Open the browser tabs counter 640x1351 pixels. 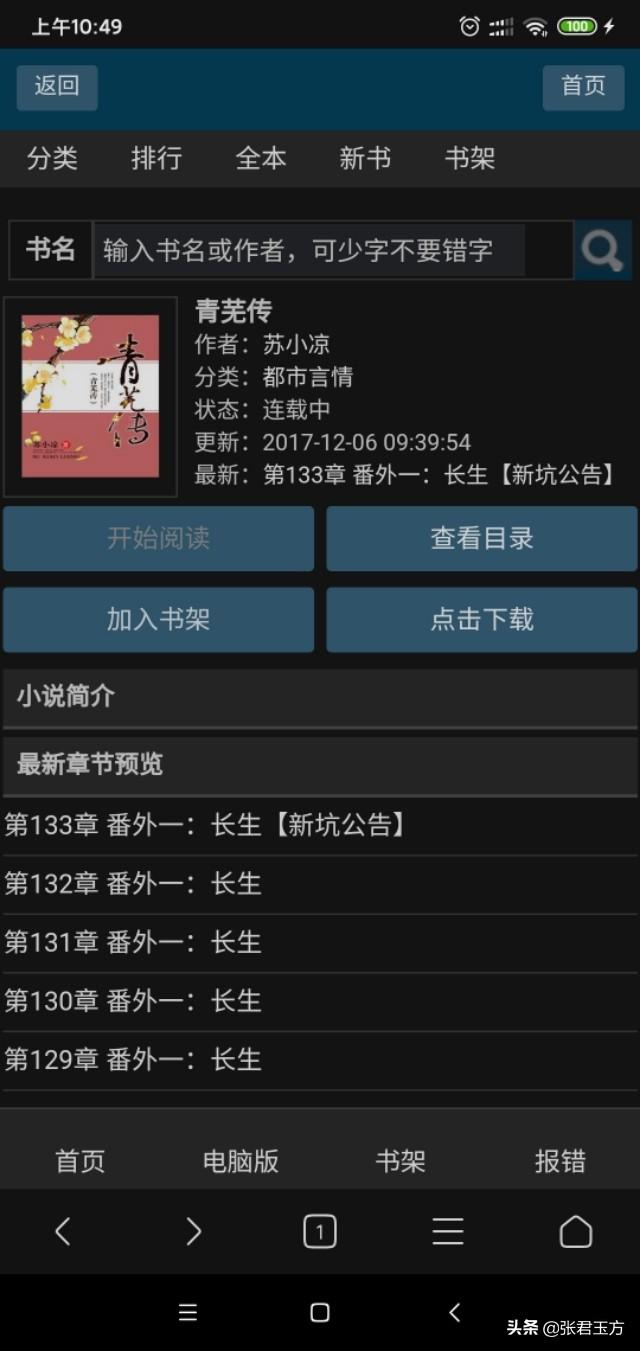320,1232
